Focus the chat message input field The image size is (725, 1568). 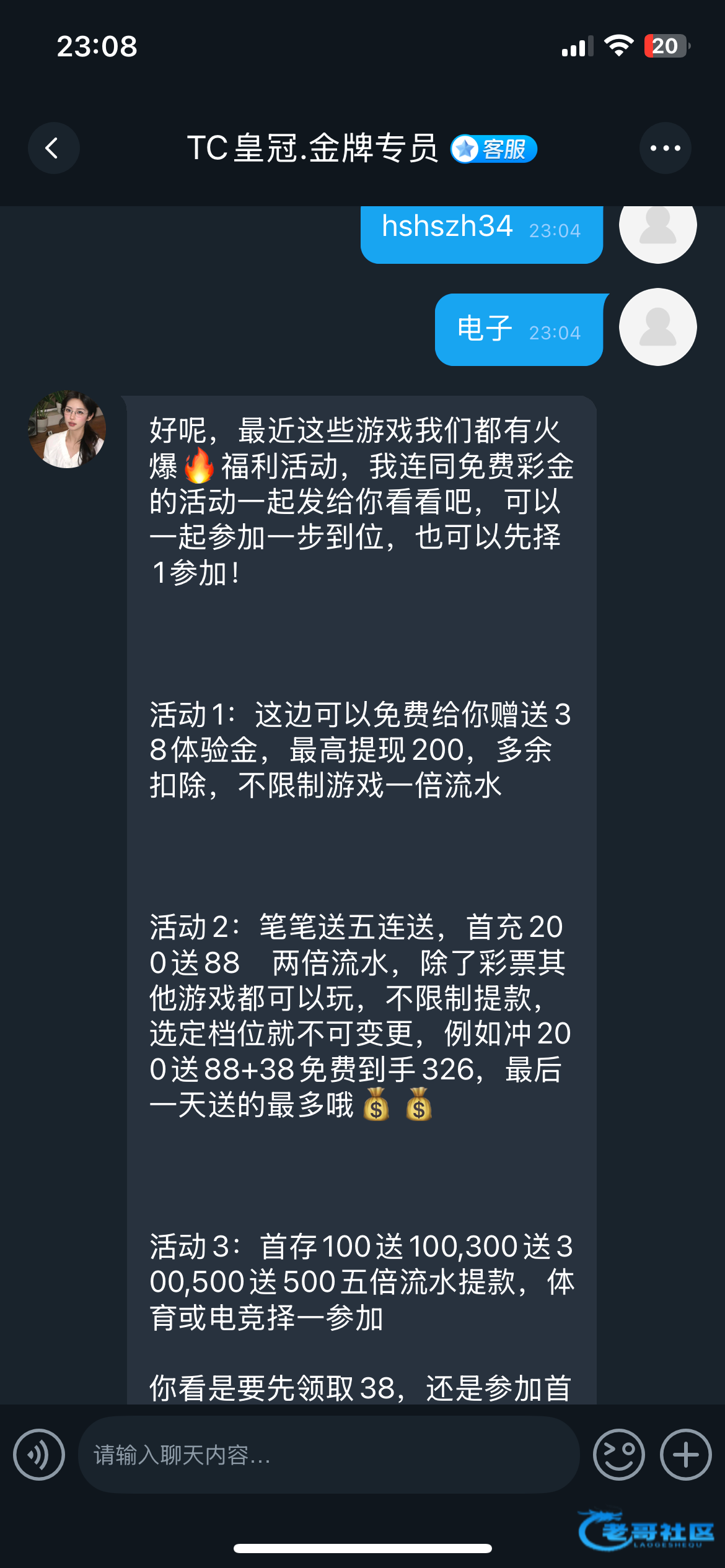tap(328, 1455)
